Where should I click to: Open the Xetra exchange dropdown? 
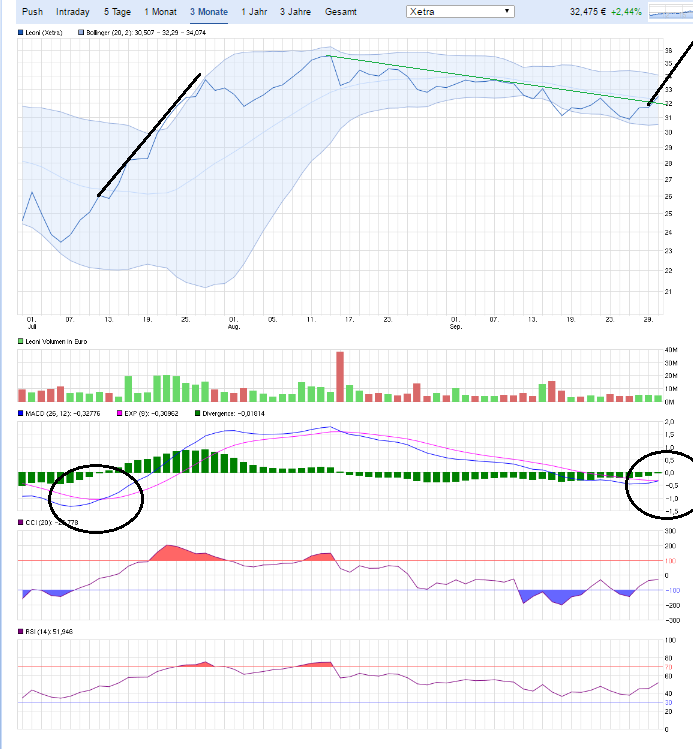[459, 12]
